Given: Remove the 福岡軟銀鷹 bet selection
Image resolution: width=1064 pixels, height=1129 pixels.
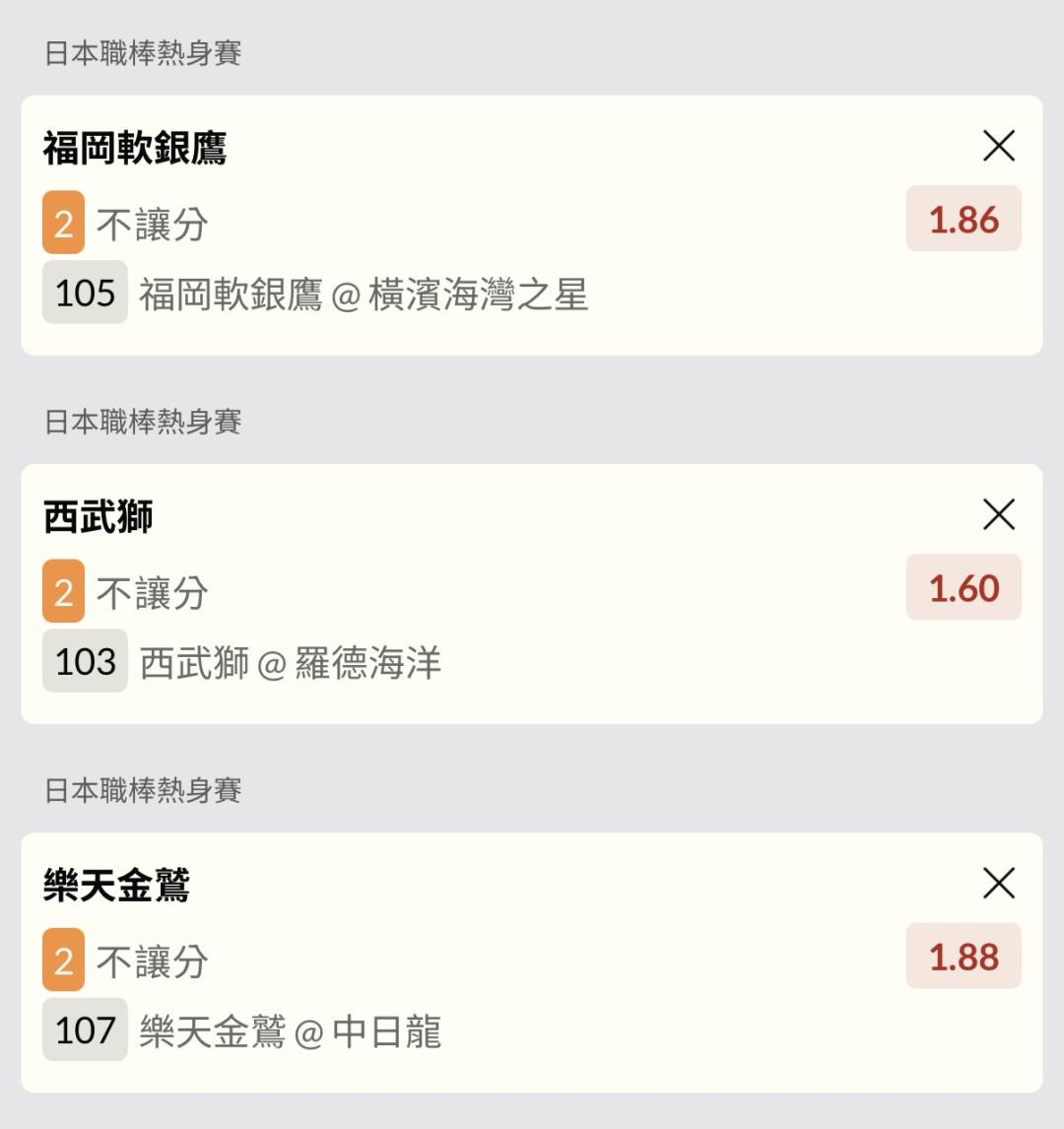Looking at the screenshot, I should pyautogui.click(x=999, y=147).
